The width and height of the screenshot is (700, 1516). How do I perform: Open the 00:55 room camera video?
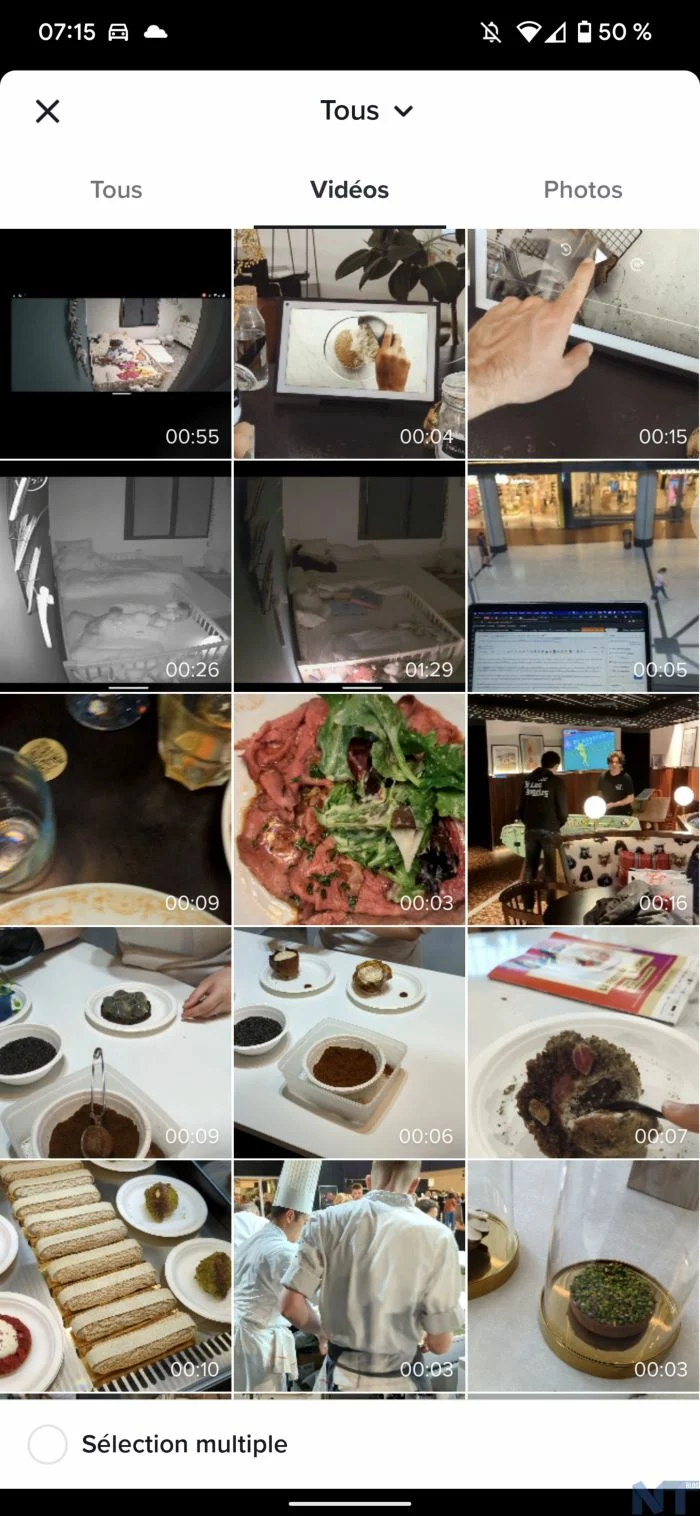(115, 344)
